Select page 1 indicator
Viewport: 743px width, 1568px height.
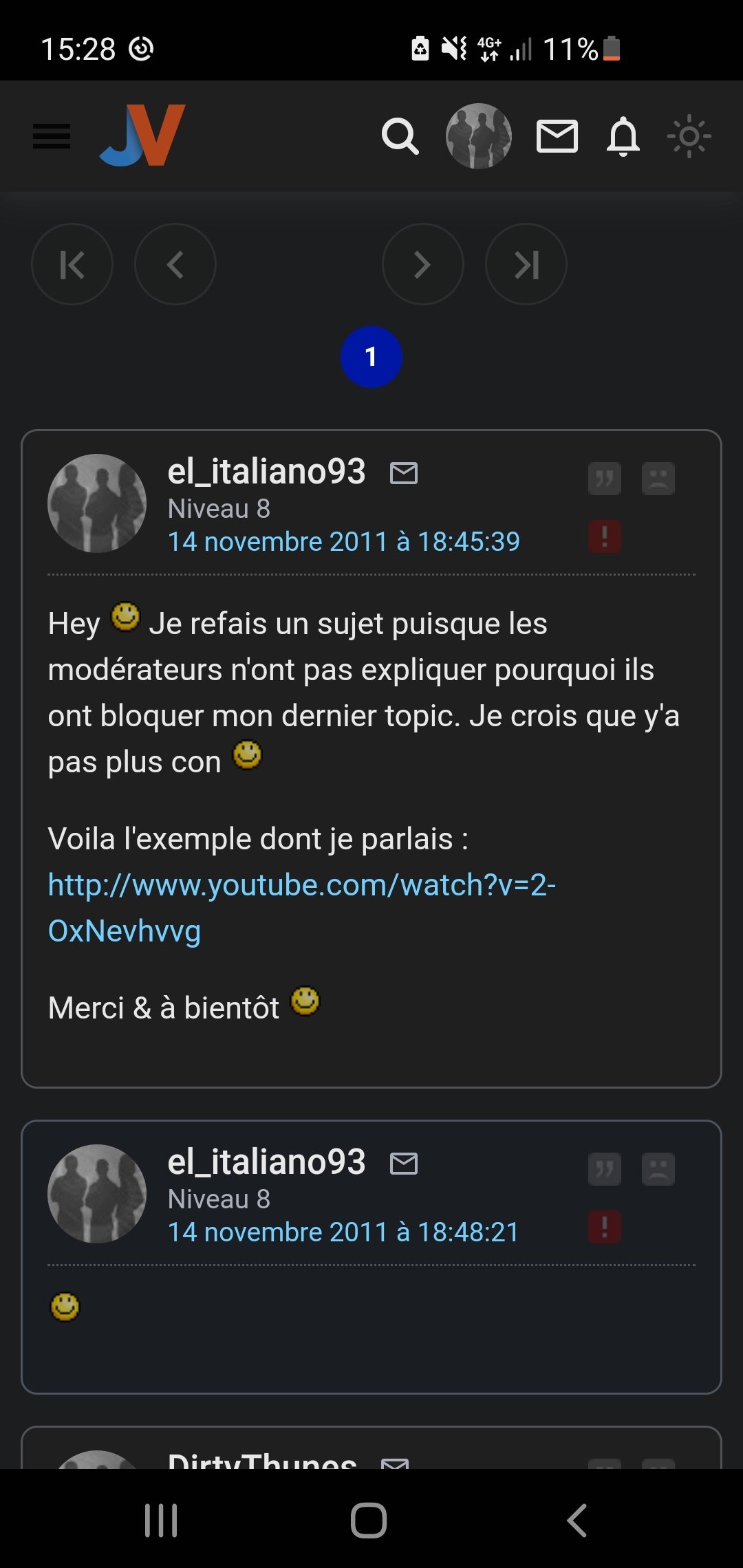(x=371, y=357)
